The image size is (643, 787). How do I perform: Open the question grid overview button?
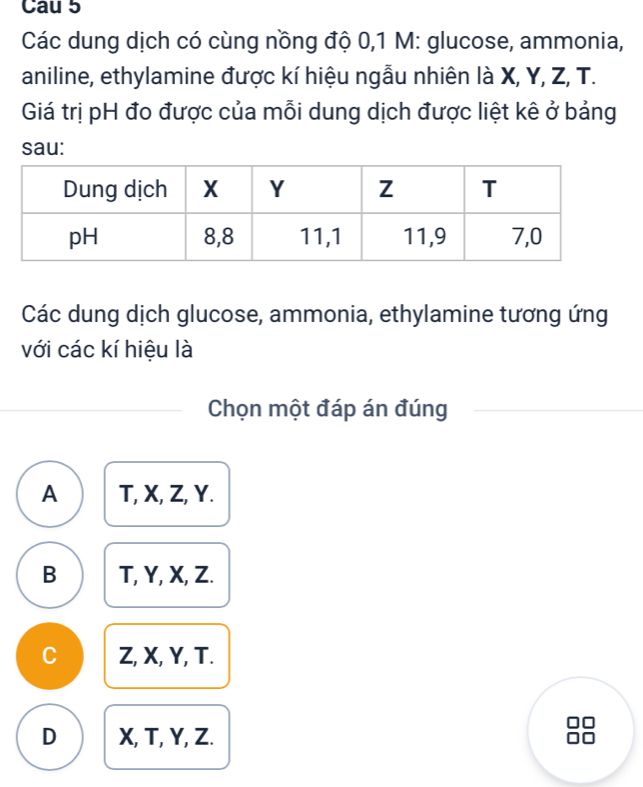point(582,737)
